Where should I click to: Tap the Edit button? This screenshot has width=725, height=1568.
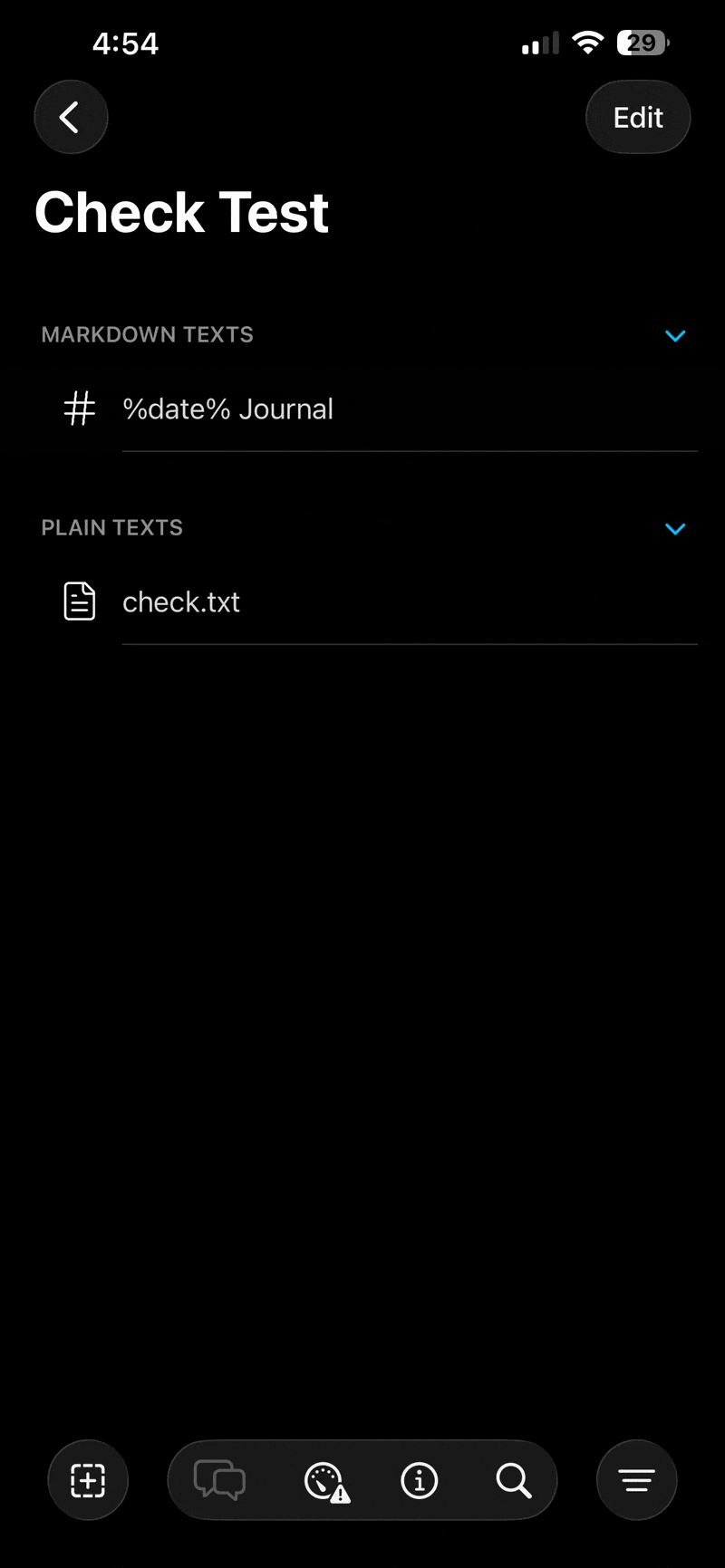(638, 118)
